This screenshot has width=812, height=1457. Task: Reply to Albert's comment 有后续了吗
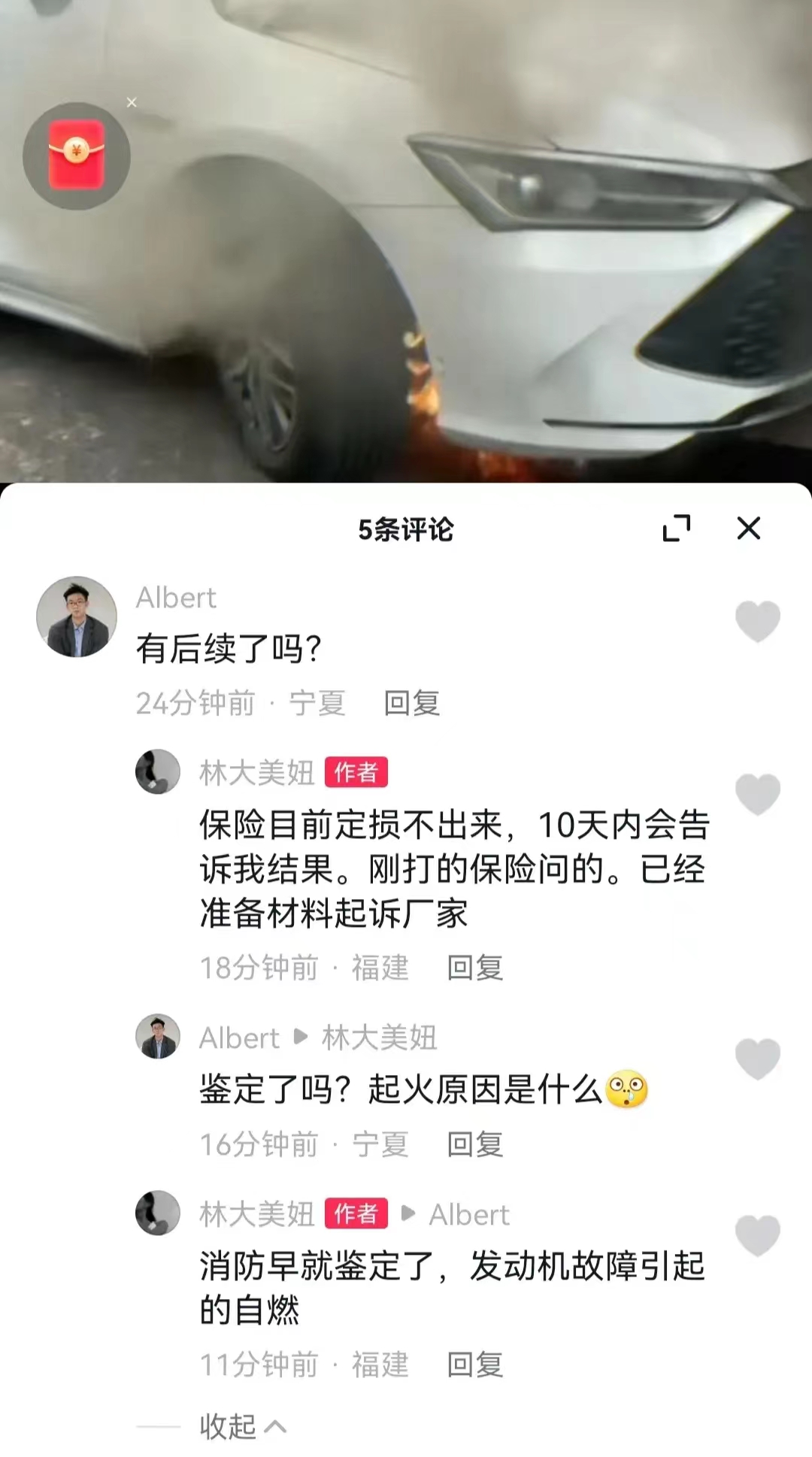tap(411, 703)
